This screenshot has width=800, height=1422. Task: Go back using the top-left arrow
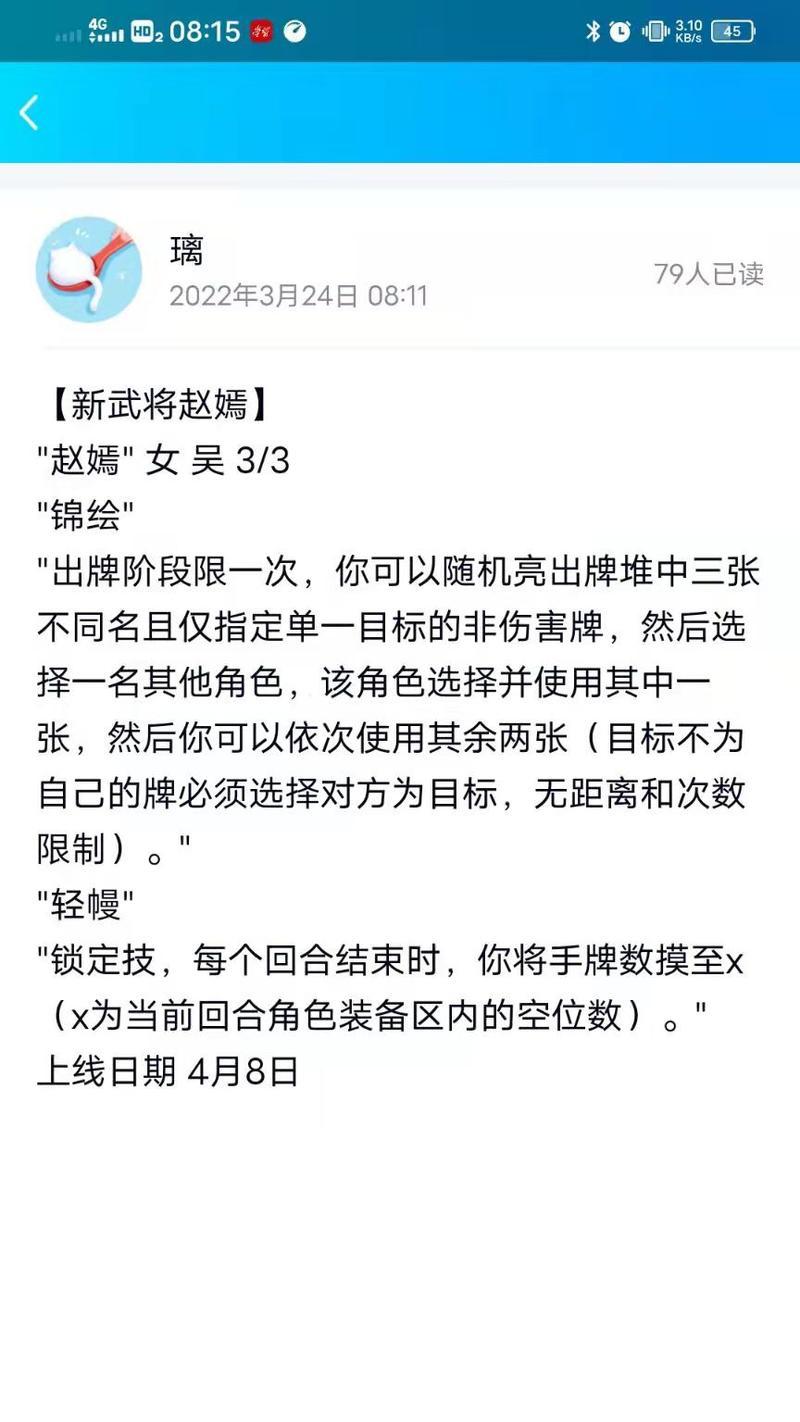(x=29, y=113)
